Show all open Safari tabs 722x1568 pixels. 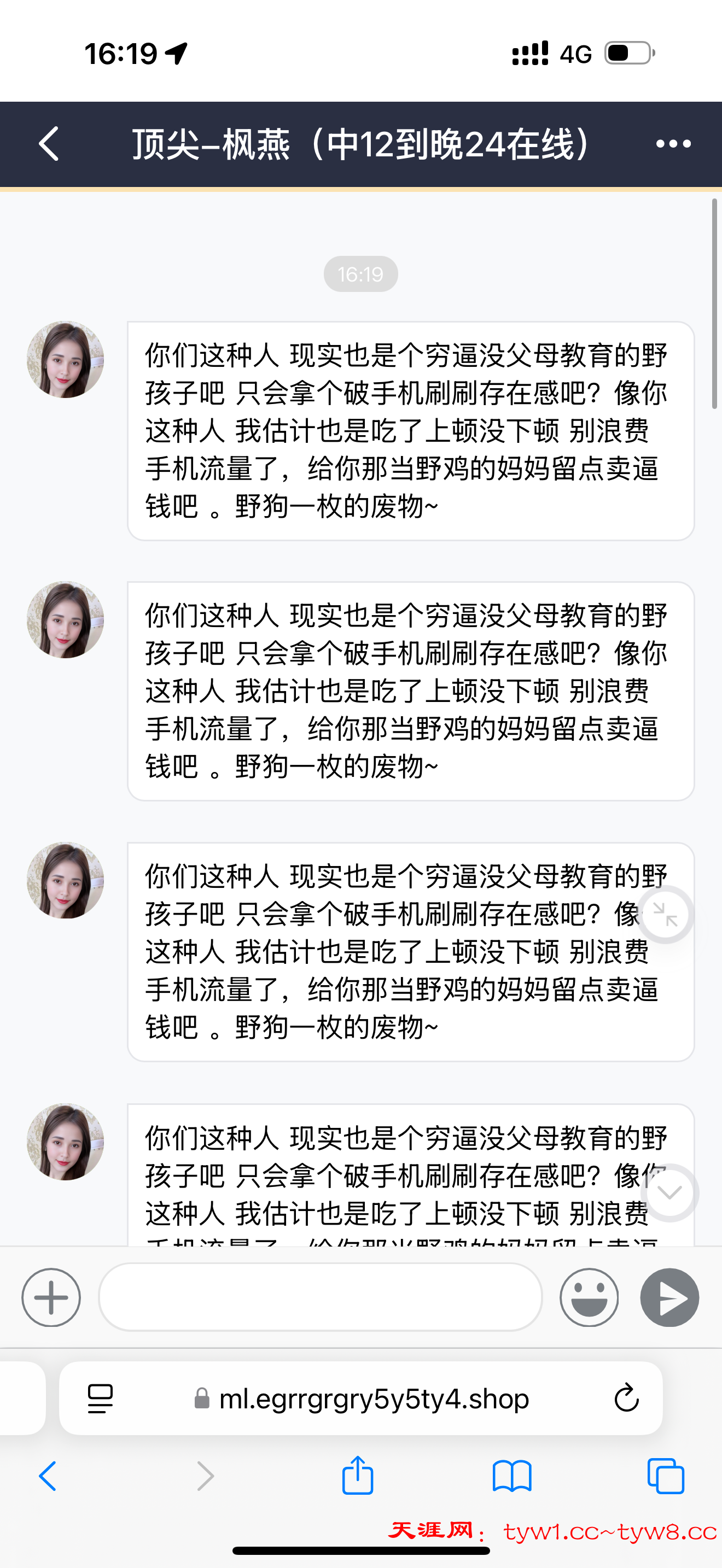tap(666, 1476)
